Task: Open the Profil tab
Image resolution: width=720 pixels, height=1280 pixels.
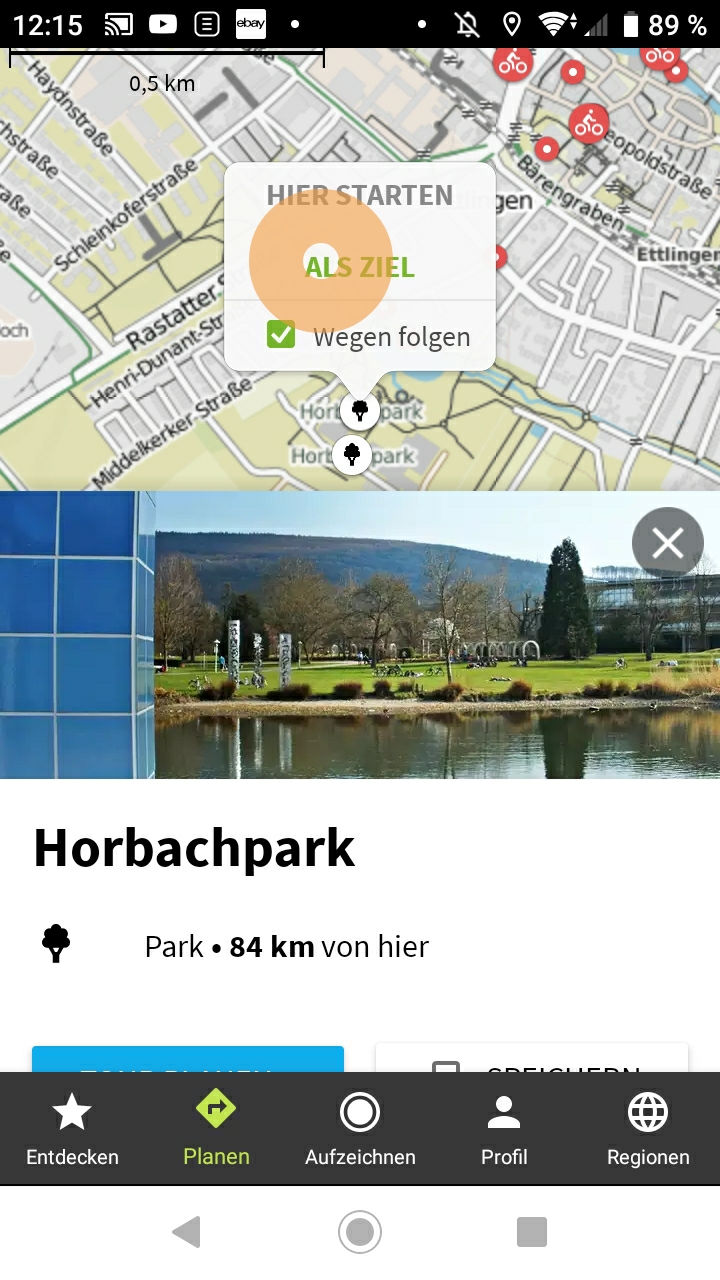Action: 504,1130
